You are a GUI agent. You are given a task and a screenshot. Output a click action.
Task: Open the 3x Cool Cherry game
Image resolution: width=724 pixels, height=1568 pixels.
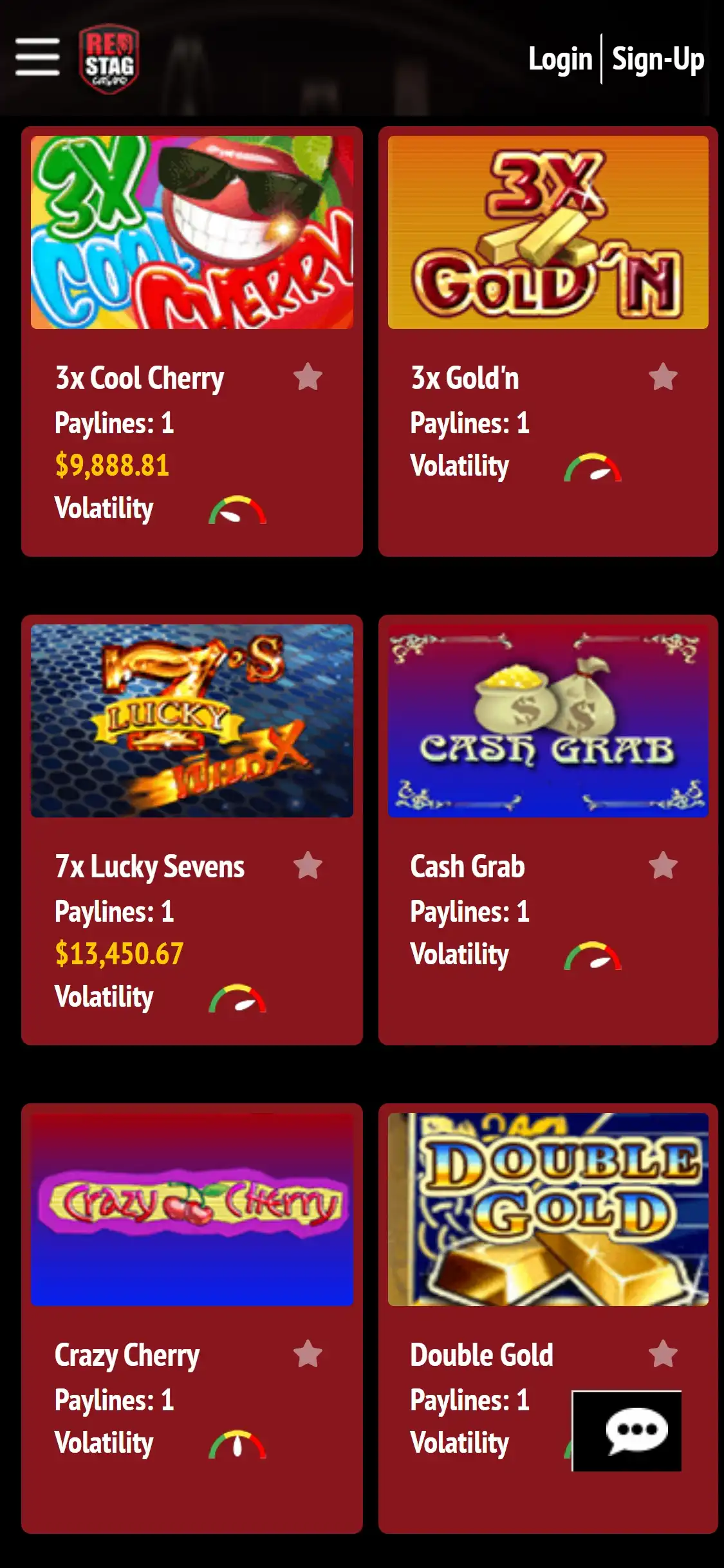coord(192,232)
